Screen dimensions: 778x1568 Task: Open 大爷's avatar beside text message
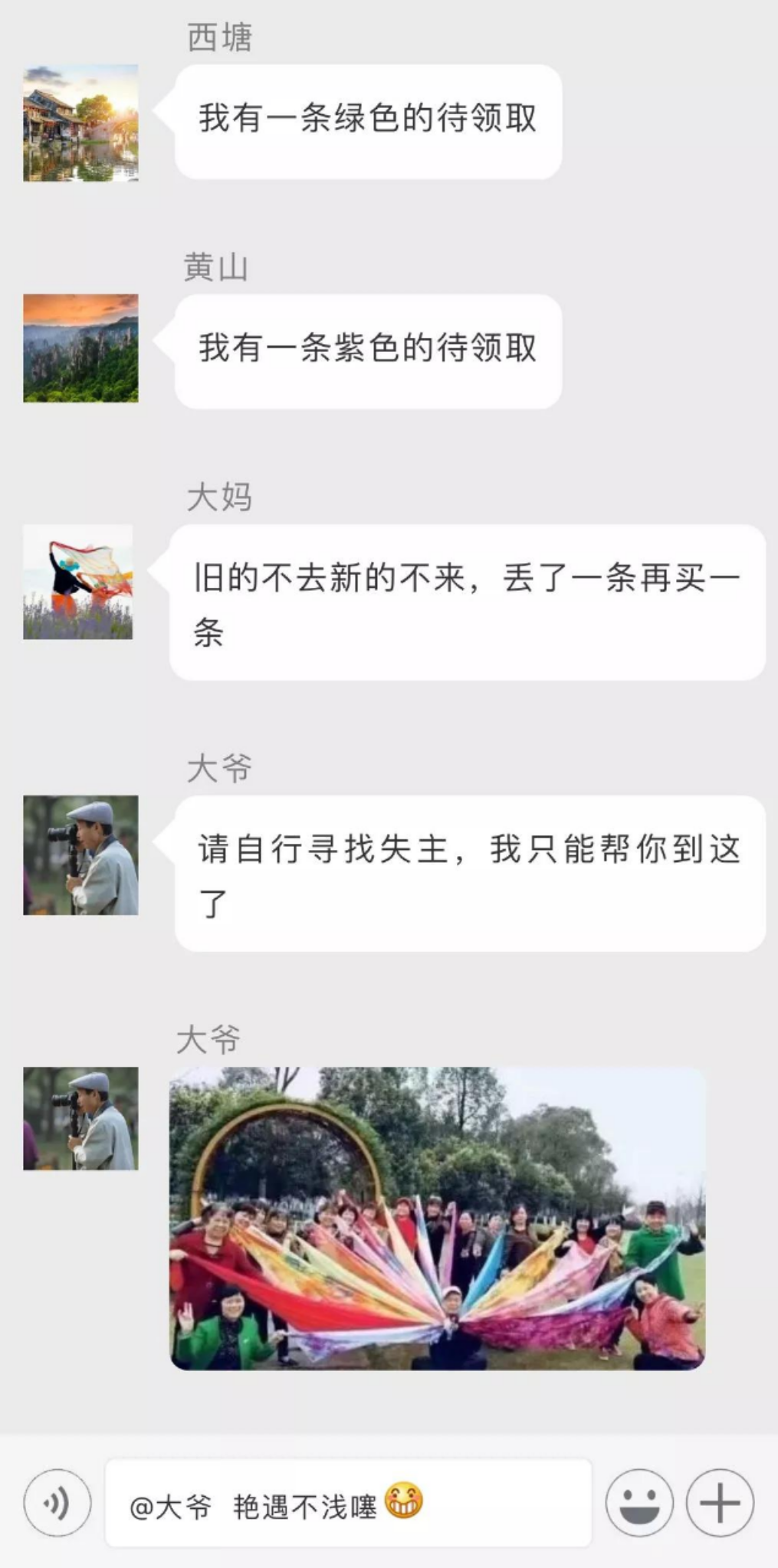(80, 855)
